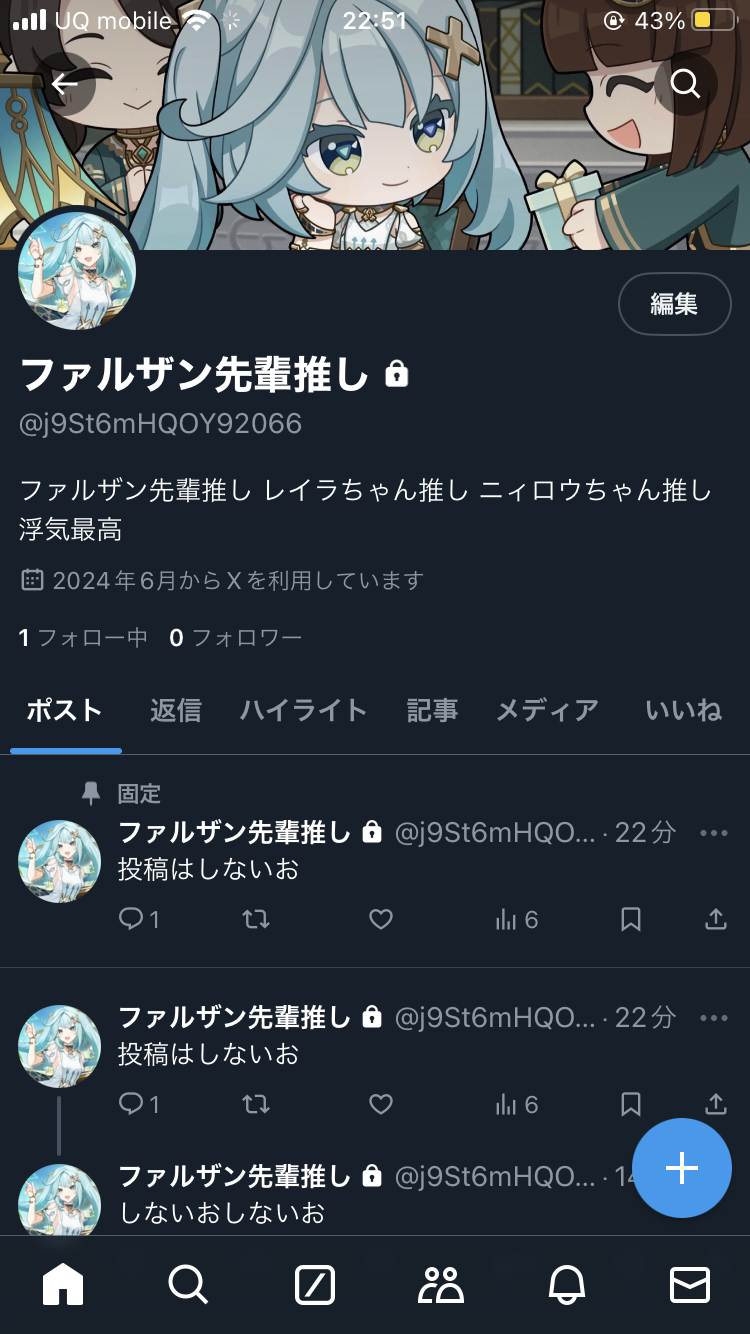The width and height of the screenshot is (750, 1334).
Task: Tap the back arrow to leave the profile
Action: tap(64, 84)
